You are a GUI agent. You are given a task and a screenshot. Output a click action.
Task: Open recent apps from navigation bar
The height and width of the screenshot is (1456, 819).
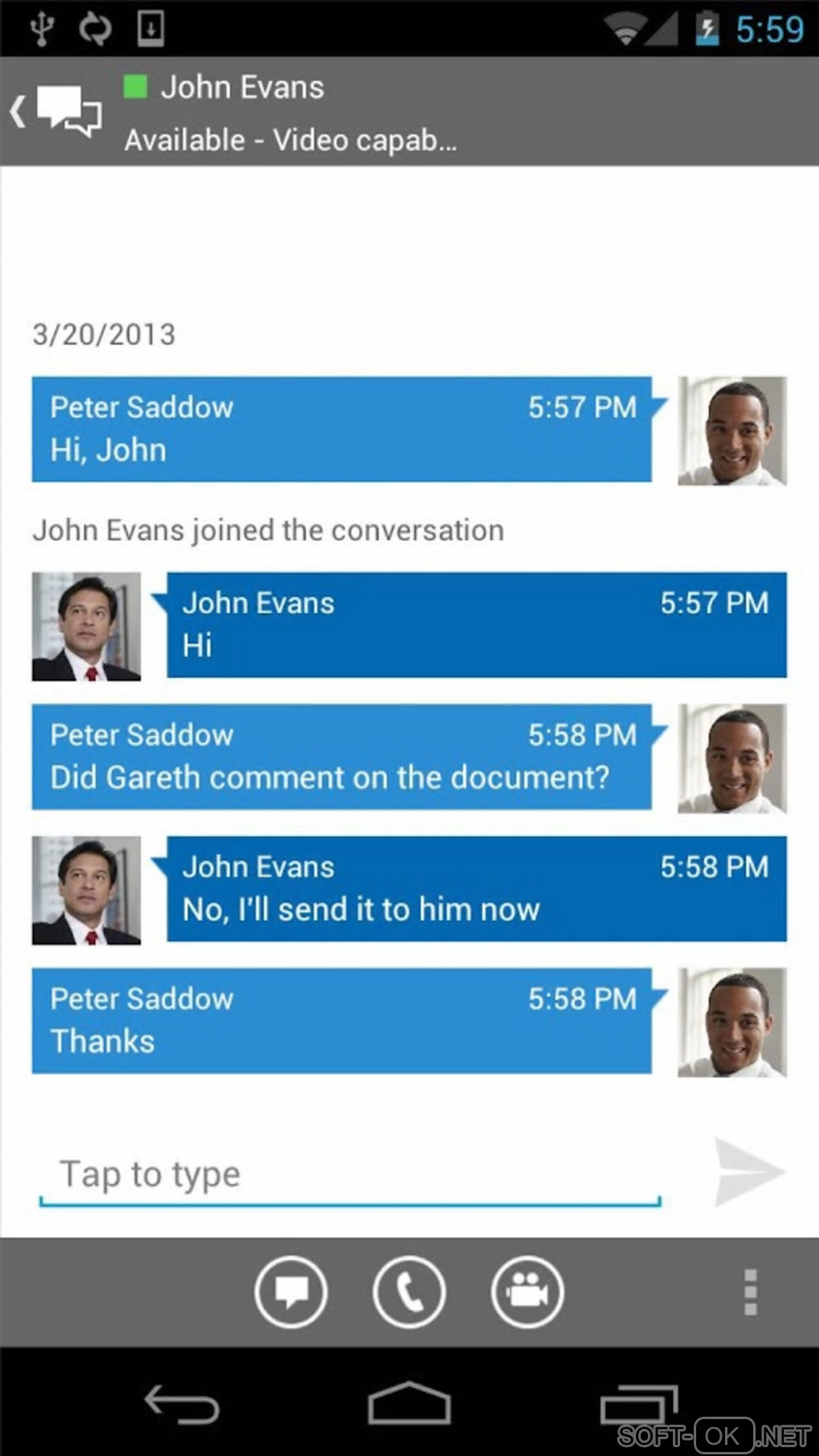639,1403
